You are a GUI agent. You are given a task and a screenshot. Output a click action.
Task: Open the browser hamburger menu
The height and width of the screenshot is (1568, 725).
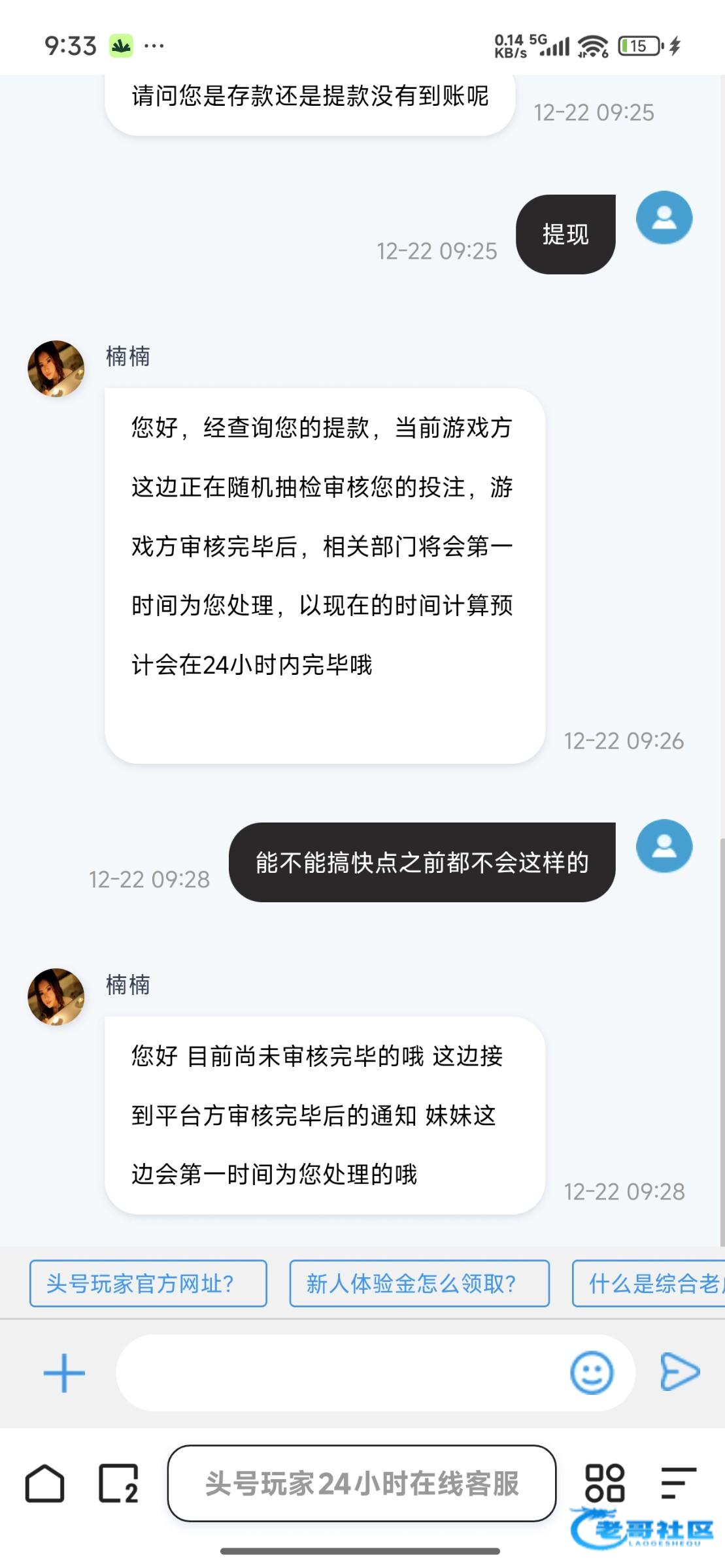click(677, 1483)
